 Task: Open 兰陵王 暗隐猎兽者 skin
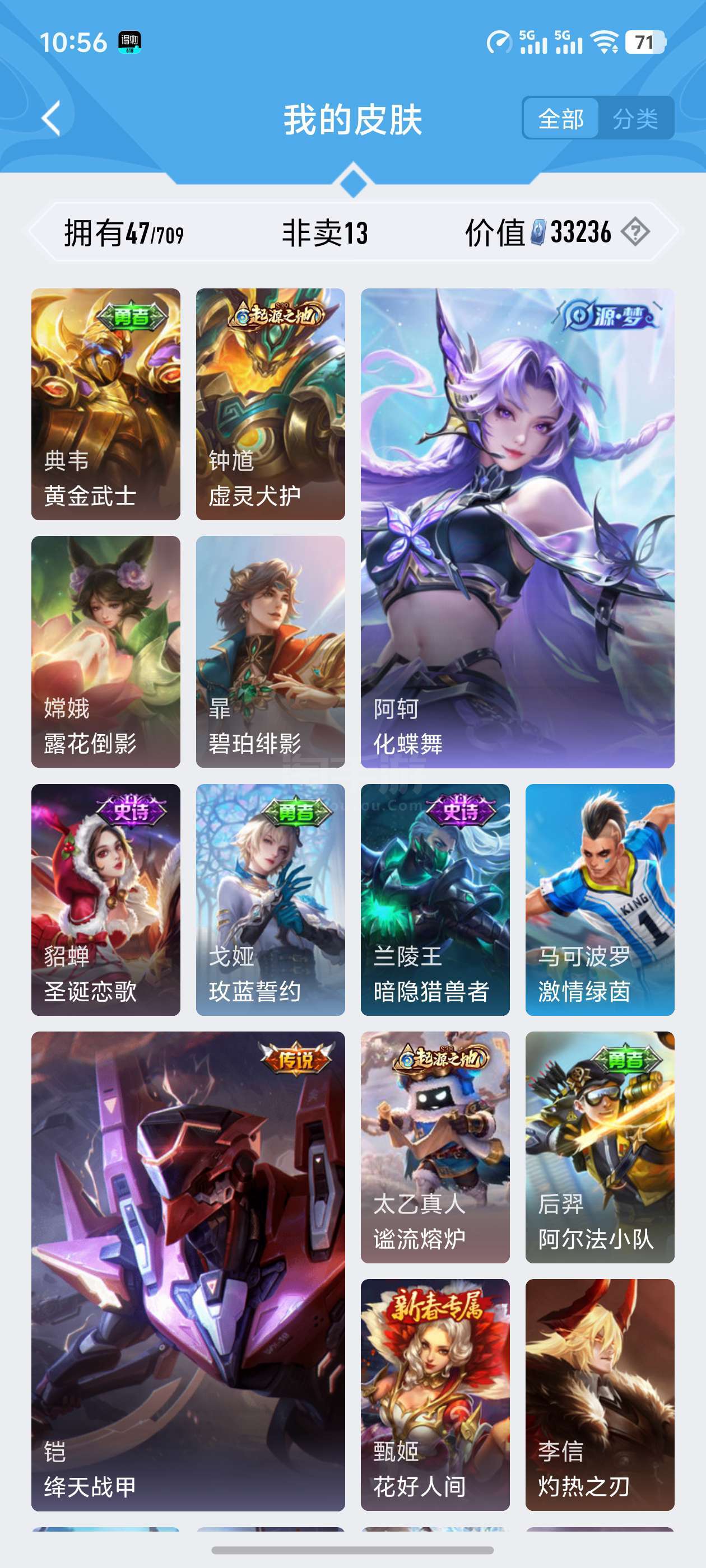coord(435,900)
